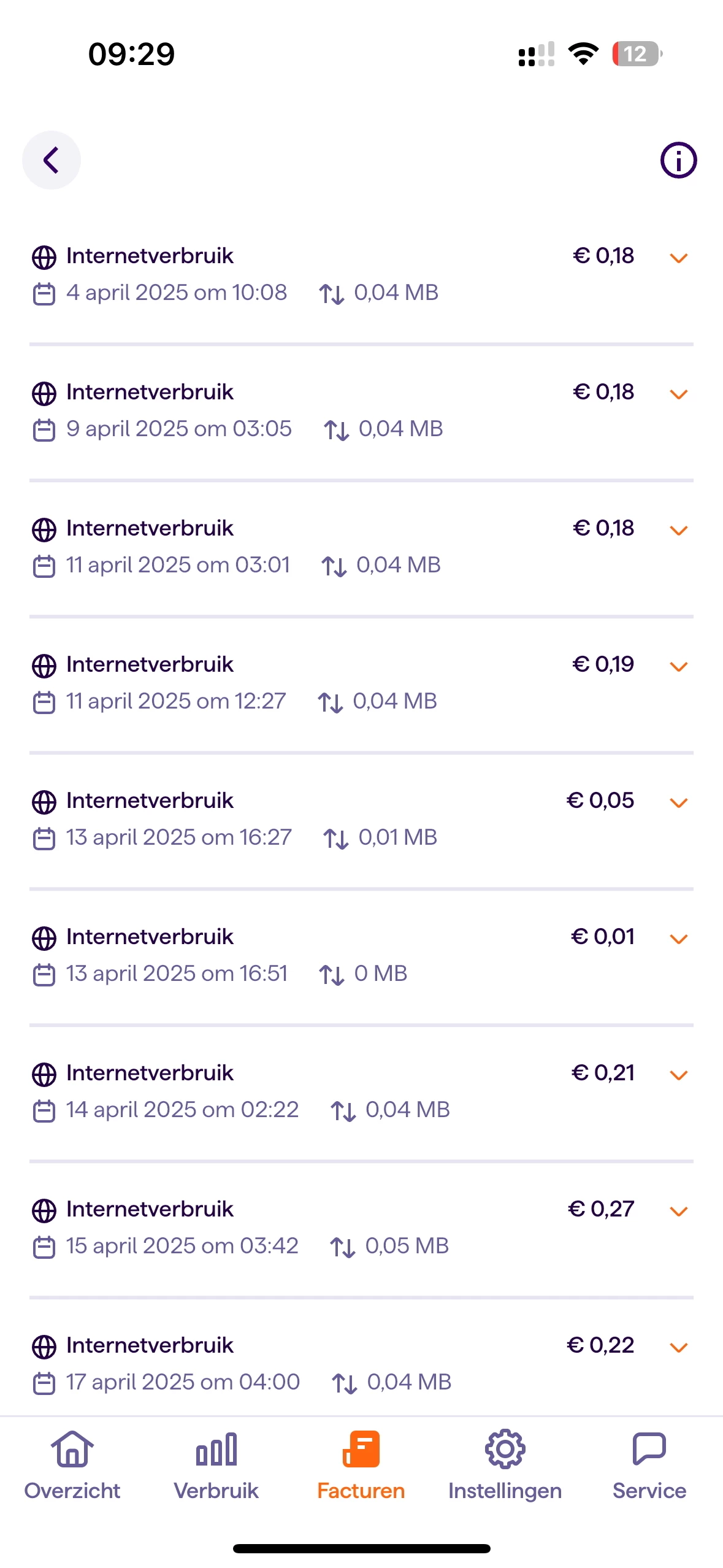Screen dimensions: 723x1568
Task: Expand the 11 april 2025 om 03:01 entry
Action: tap(678, 531)
